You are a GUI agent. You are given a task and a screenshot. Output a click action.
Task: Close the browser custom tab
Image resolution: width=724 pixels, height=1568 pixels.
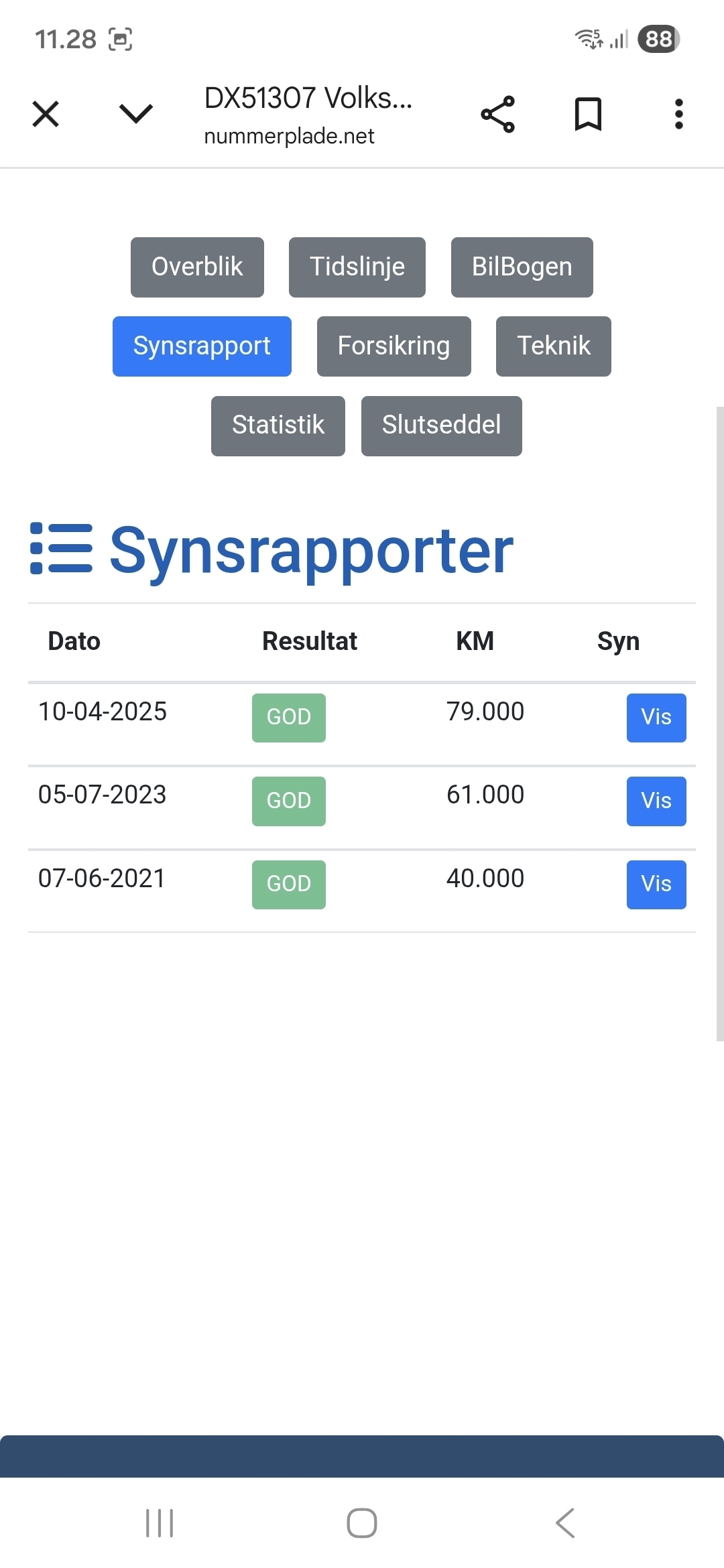pos(46,114)
